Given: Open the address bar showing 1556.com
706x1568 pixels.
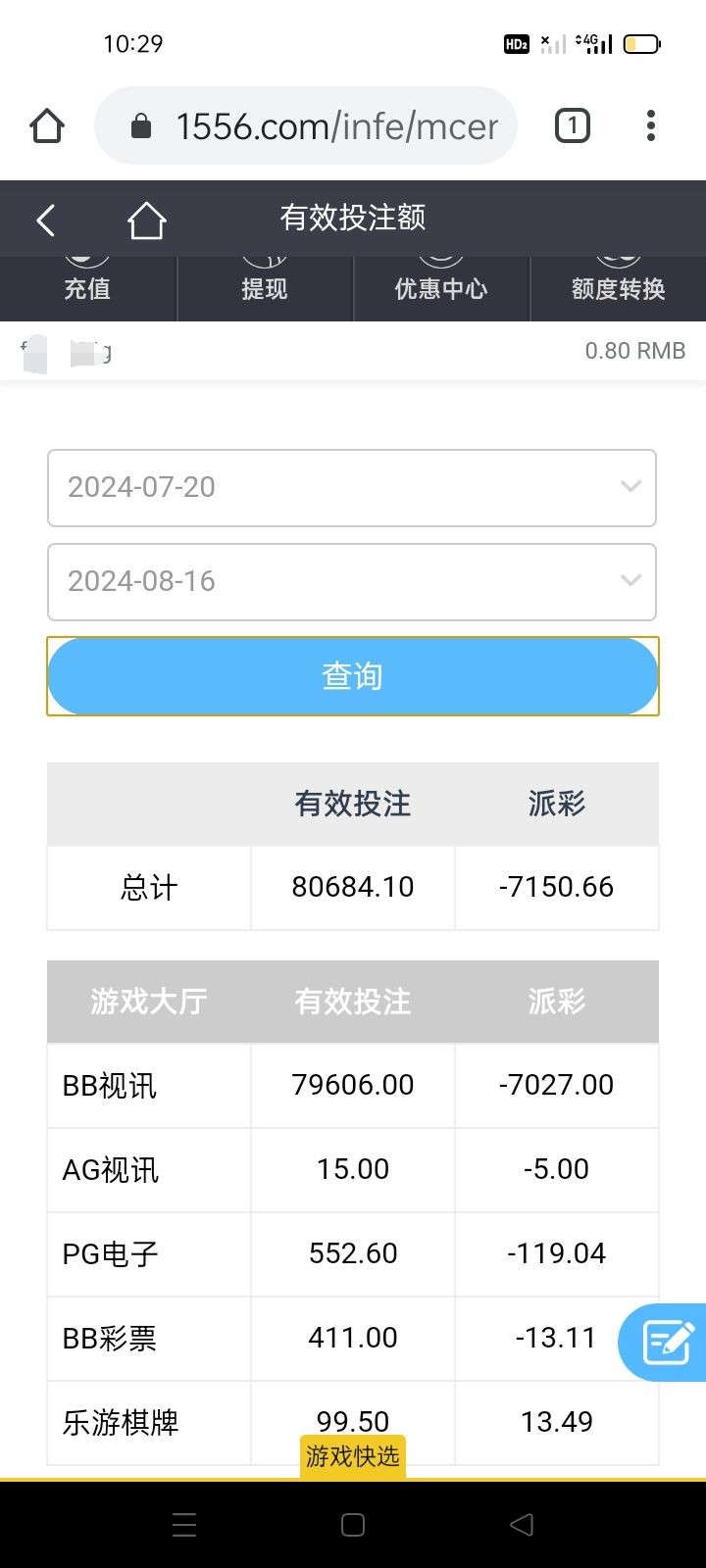Looking at the screenshot, I should (x=306, y=125).
